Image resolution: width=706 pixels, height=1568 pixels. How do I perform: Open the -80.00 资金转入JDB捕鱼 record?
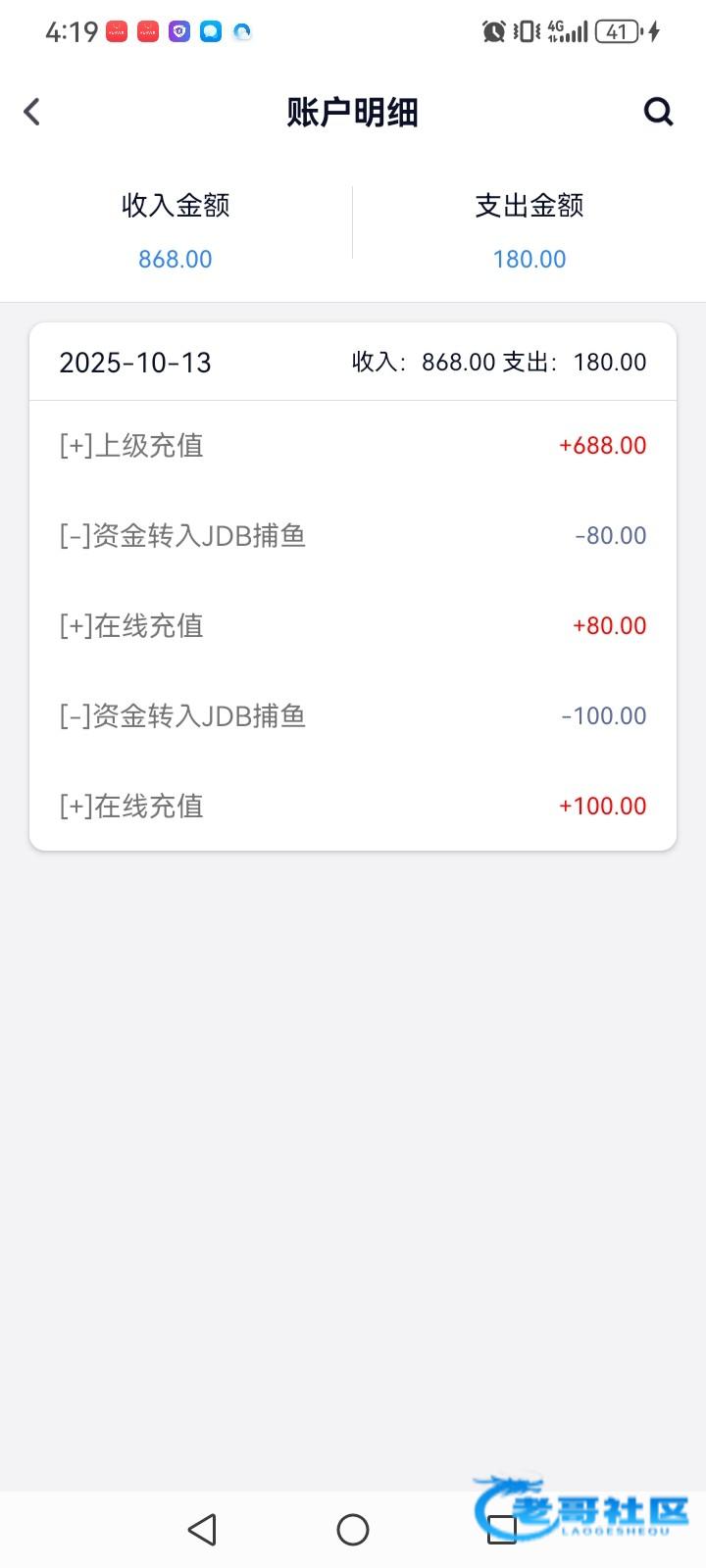click(353, 536)
